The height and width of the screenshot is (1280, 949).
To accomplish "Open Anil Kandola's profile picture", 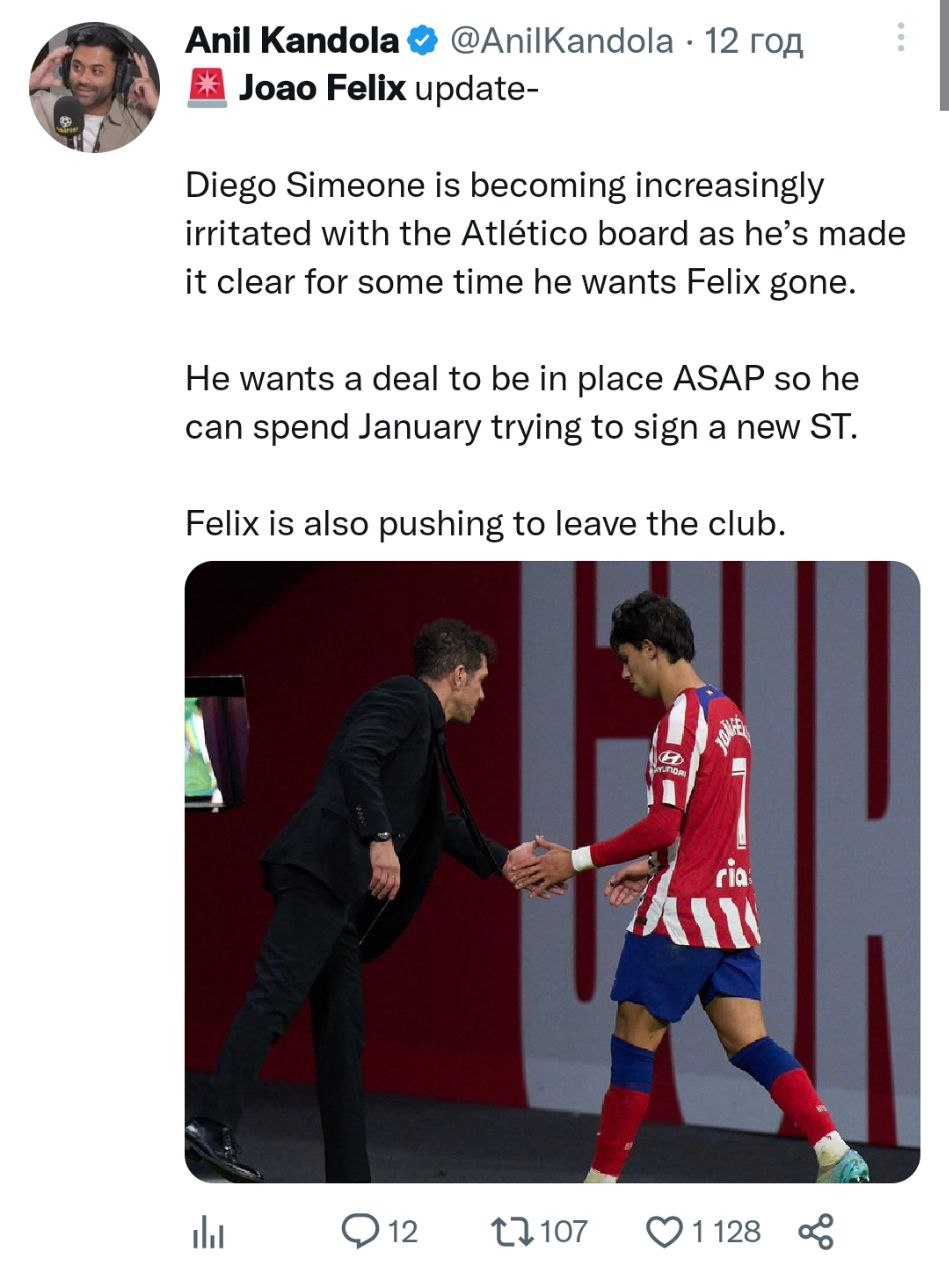I will (94, 87).
